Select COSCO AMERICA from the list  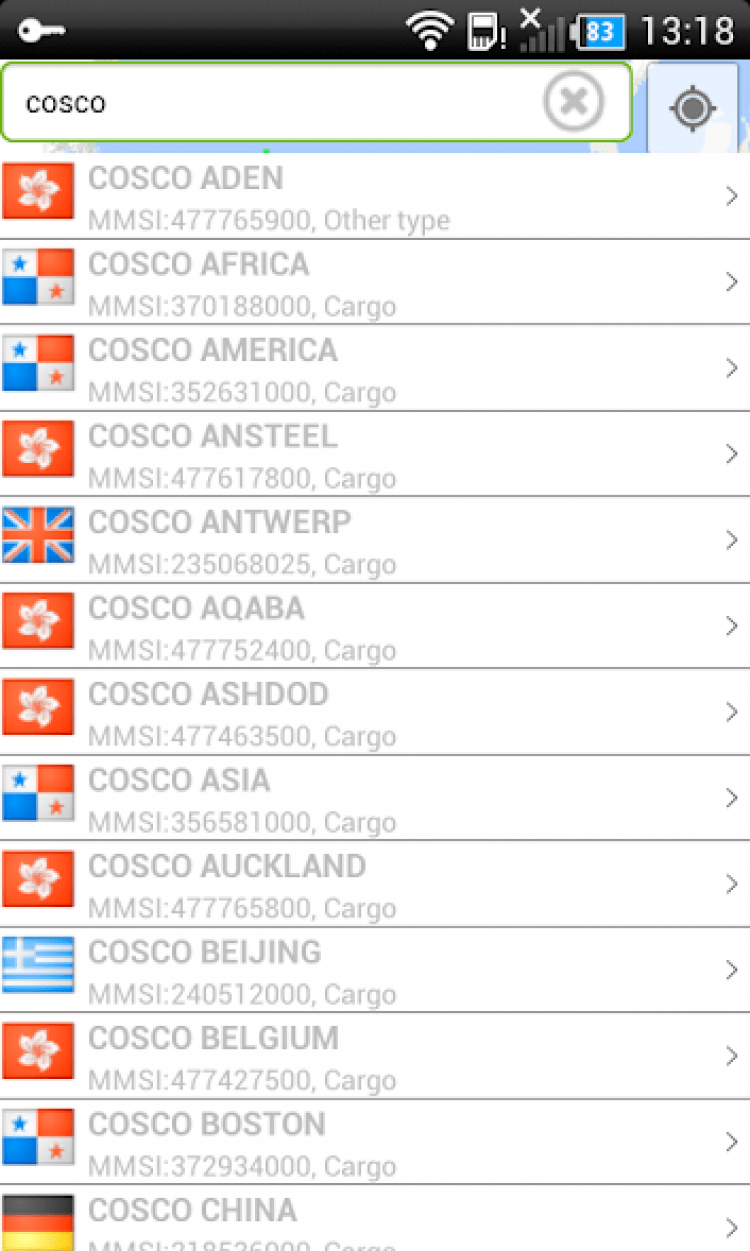coord(375,369)
